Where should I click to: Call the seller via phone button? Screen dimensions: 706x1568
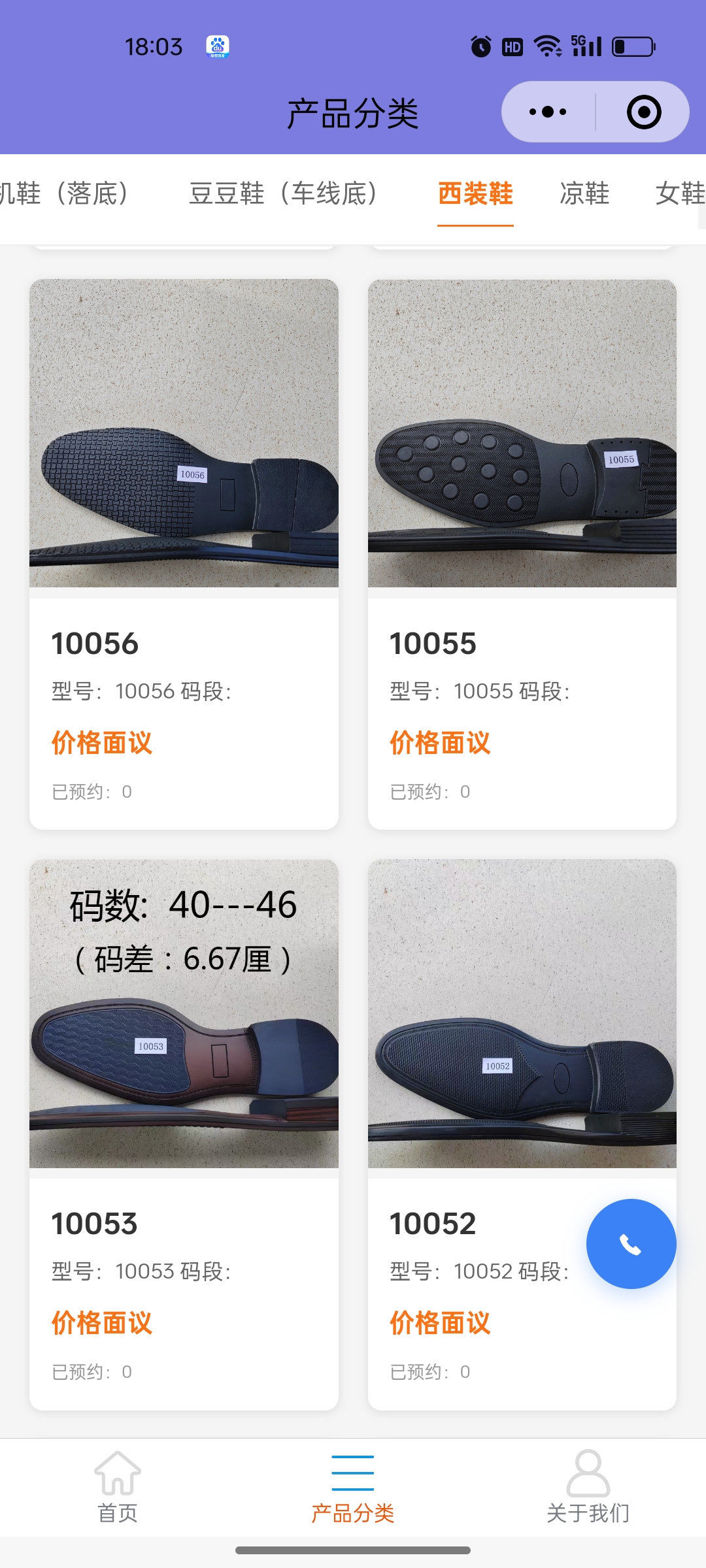631,1244
